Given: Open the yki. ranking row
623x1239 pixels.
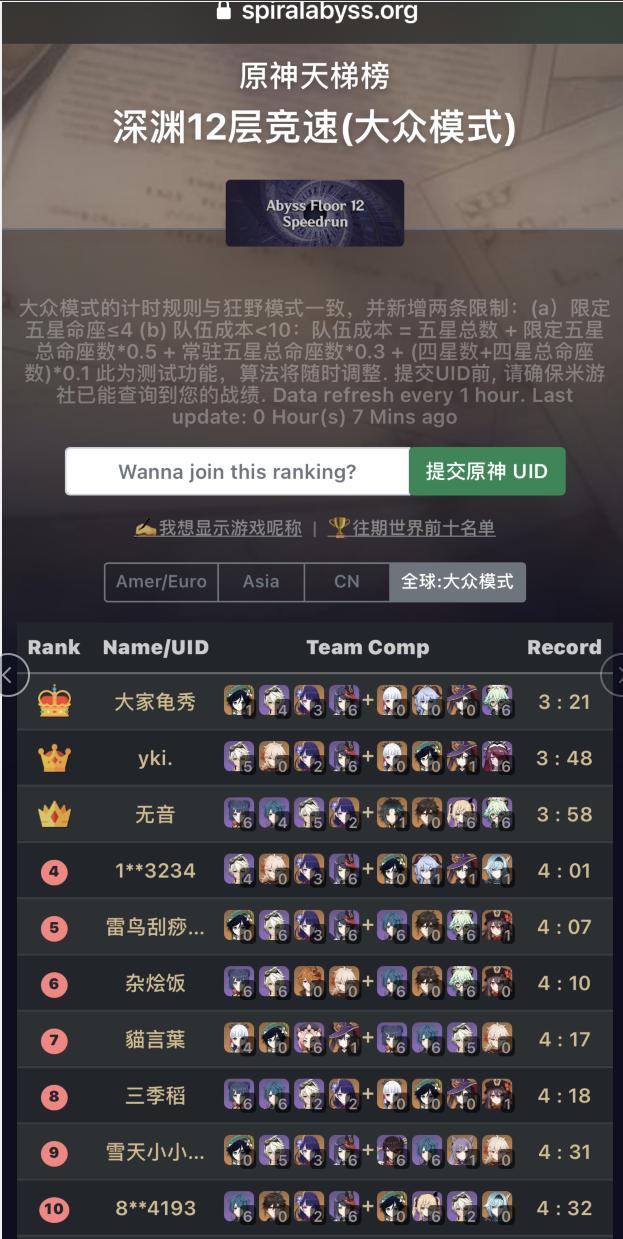Looking at the screenshot, I should [155, 758].
